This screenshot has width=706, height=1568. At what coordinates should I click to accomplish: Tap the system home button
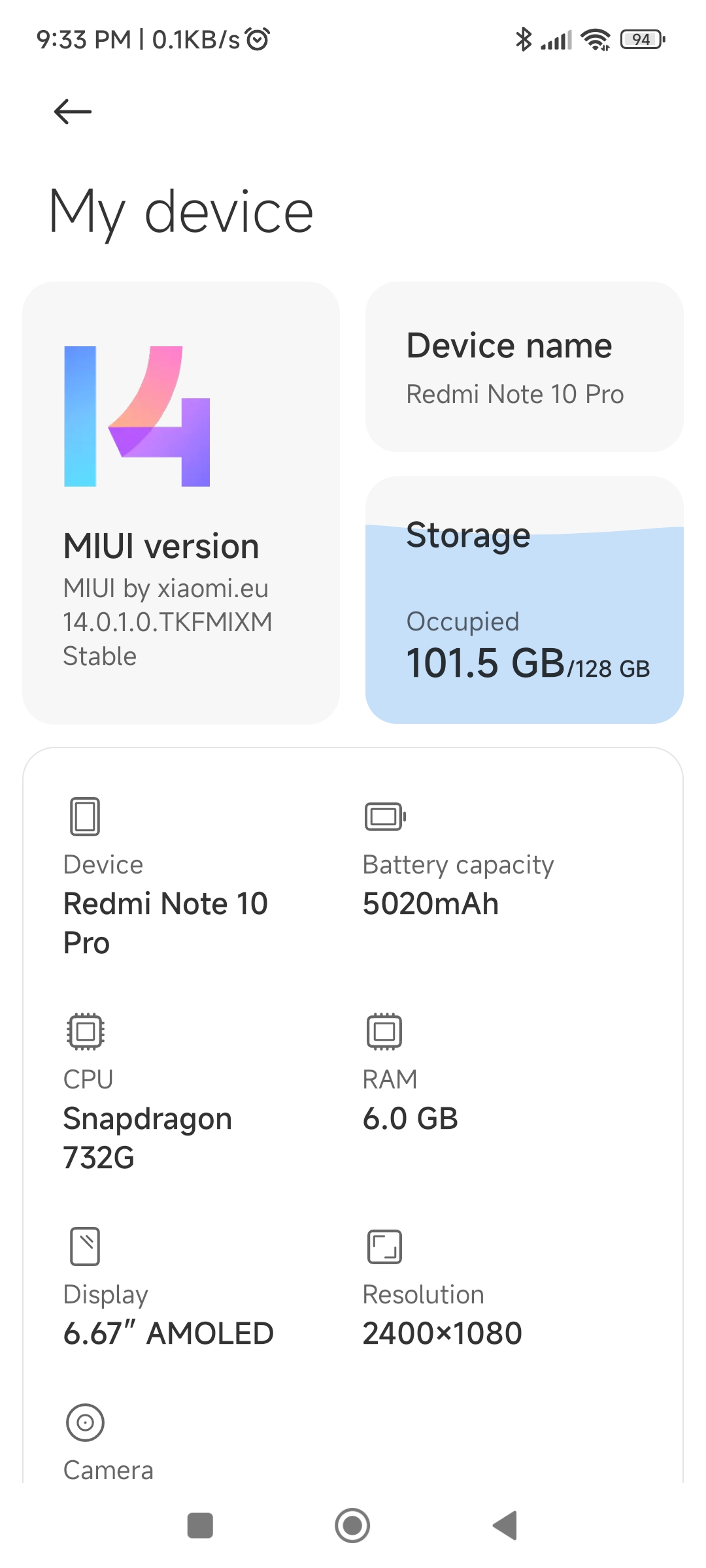[352, 1526]
